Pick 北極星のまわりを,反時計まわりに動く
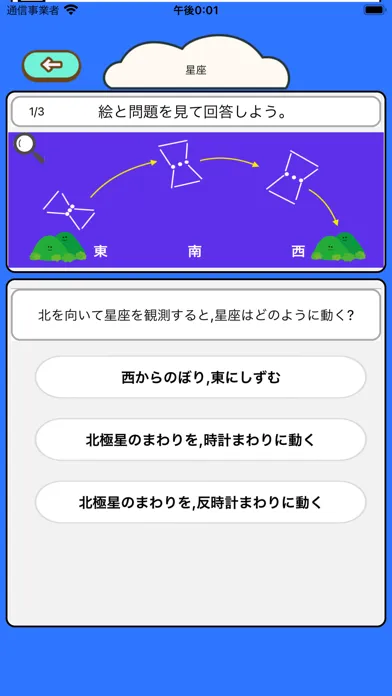Image resolution: width=392 pixels, height=696 pixels. [x=201, y=502]
